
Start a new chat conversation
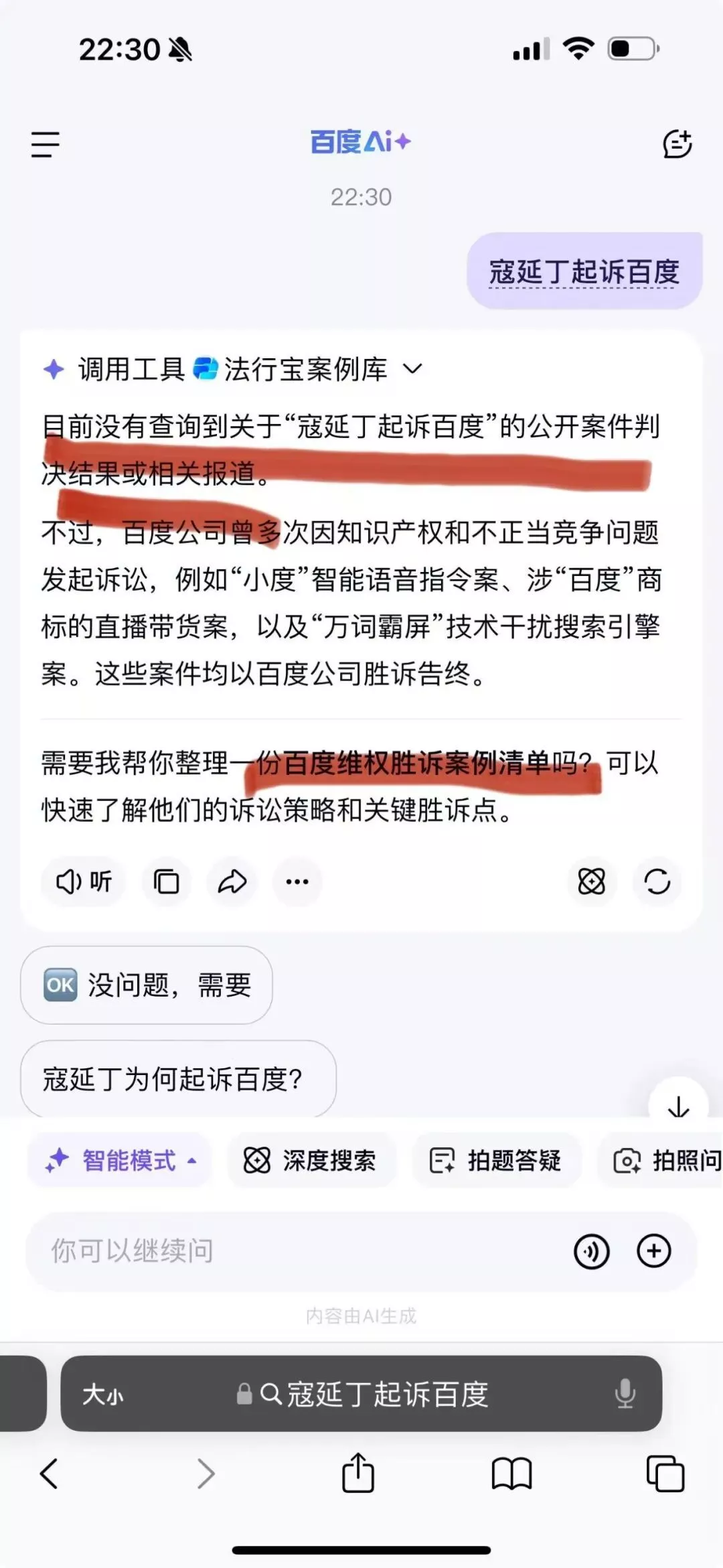(x=677, y=144)
